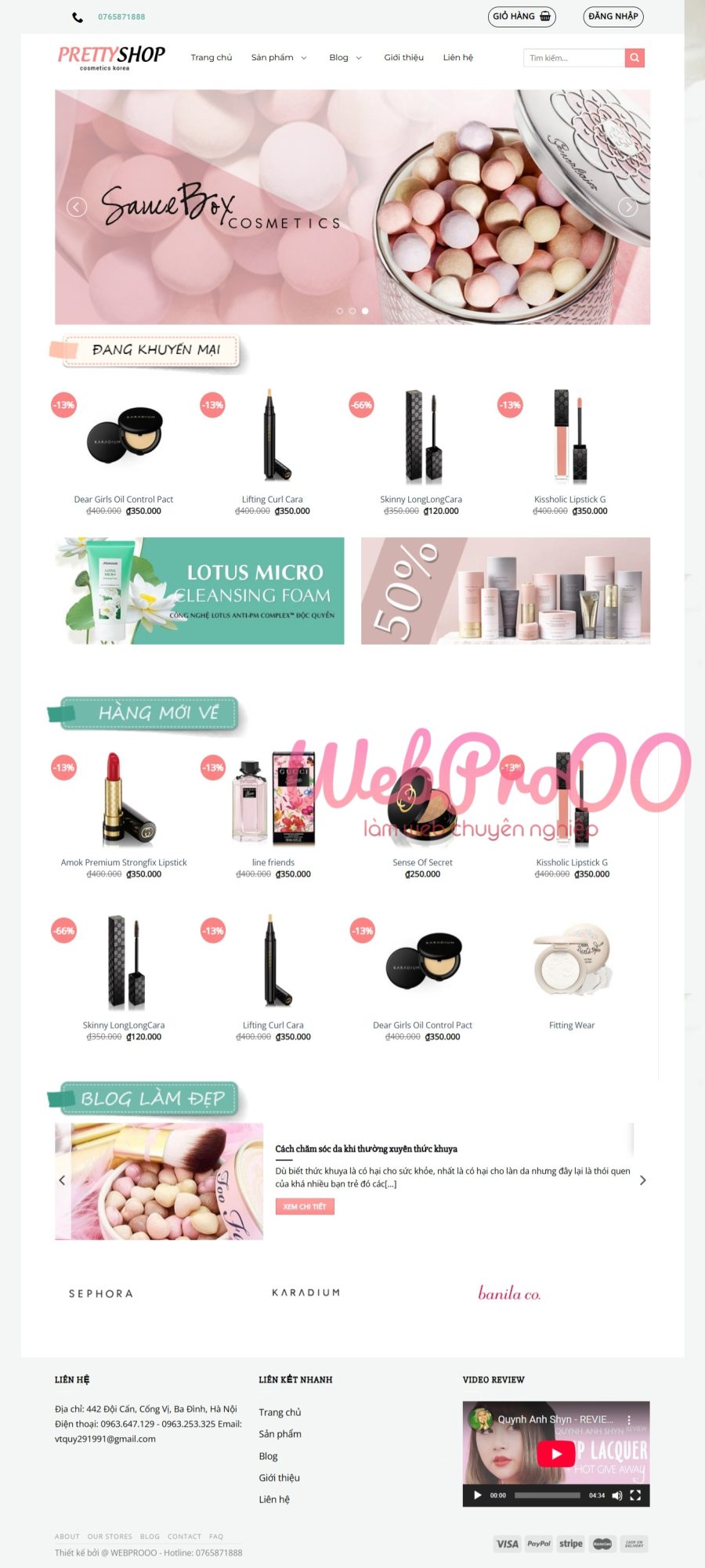The image size is (705, 1568).
Task: Go to next blog post arrow
Action: coord(642,1180)
